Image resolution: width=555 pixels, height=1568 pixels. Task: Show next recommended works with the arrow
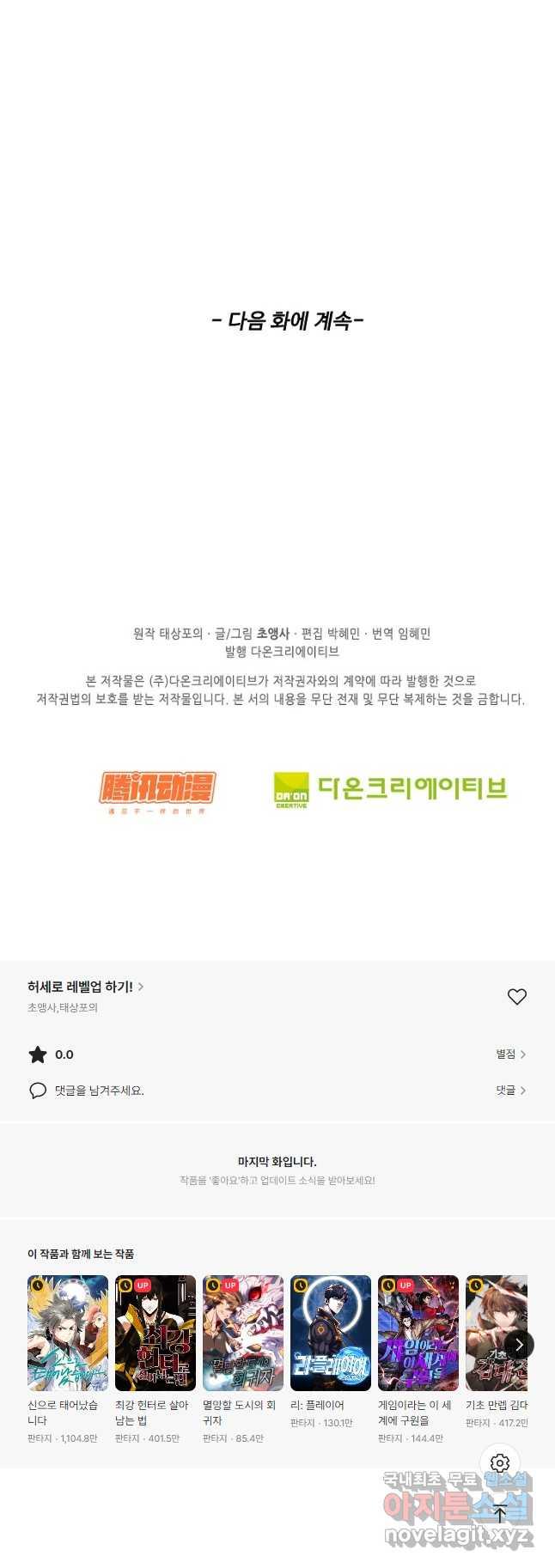(x=519, y=1345)
